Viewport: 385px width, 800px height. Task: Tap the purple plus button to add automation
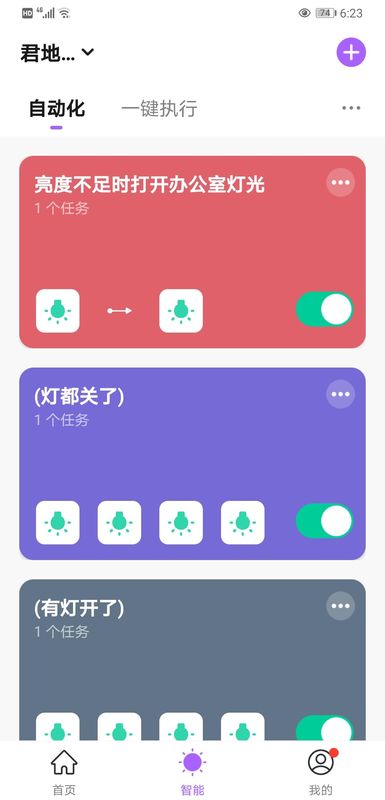pyautogui.click(x=351, y=52)
